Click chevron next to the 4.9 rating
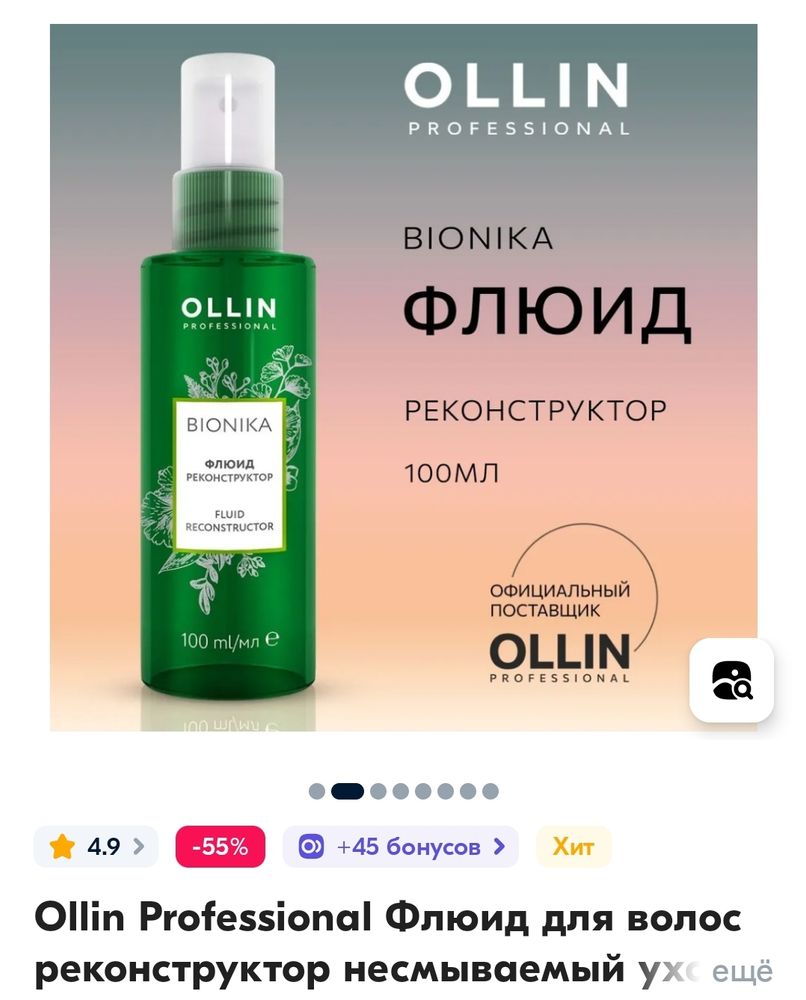The width and height of the screenshot is (806, 1000). [x=138, y=846]
